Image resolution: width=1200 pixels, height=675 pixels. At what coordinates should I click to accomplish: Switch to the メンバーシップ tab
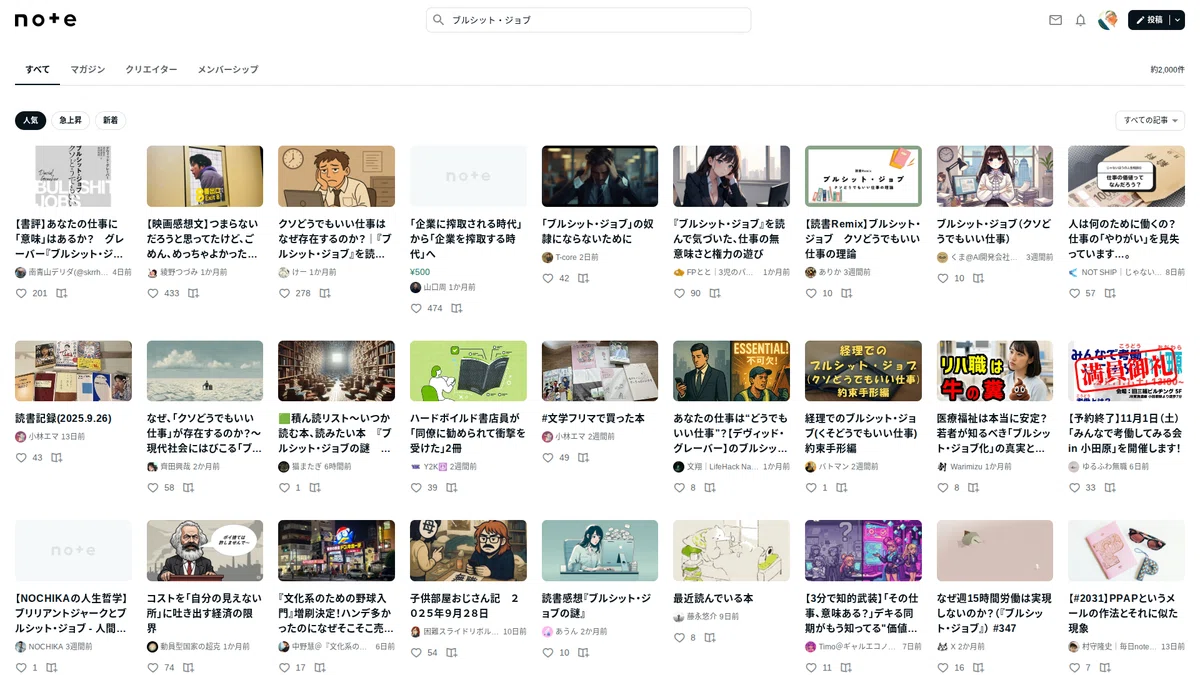coord(228,69)
